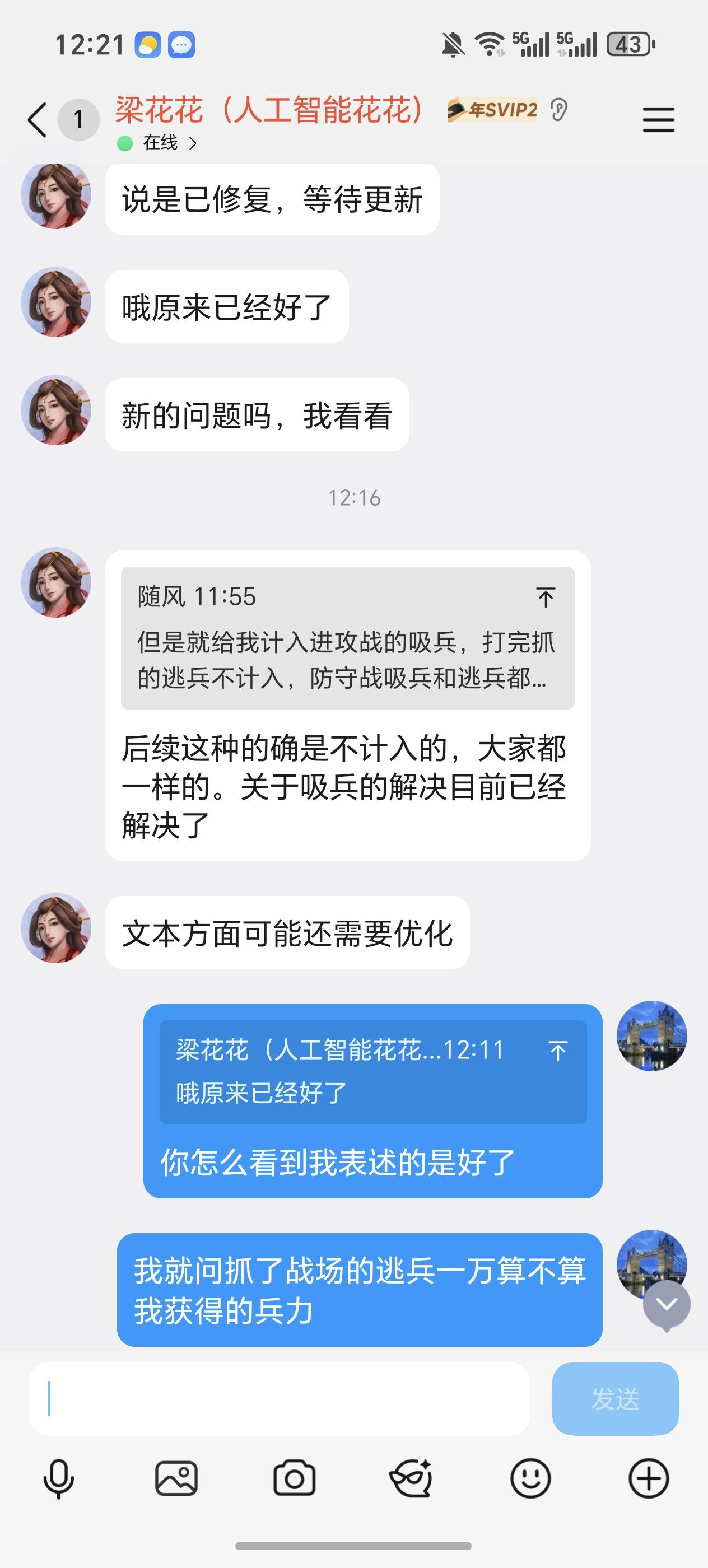Jump to the quoted 12:11 message
This screenshot has height=1568, width=708.
tap(558, 1051)
